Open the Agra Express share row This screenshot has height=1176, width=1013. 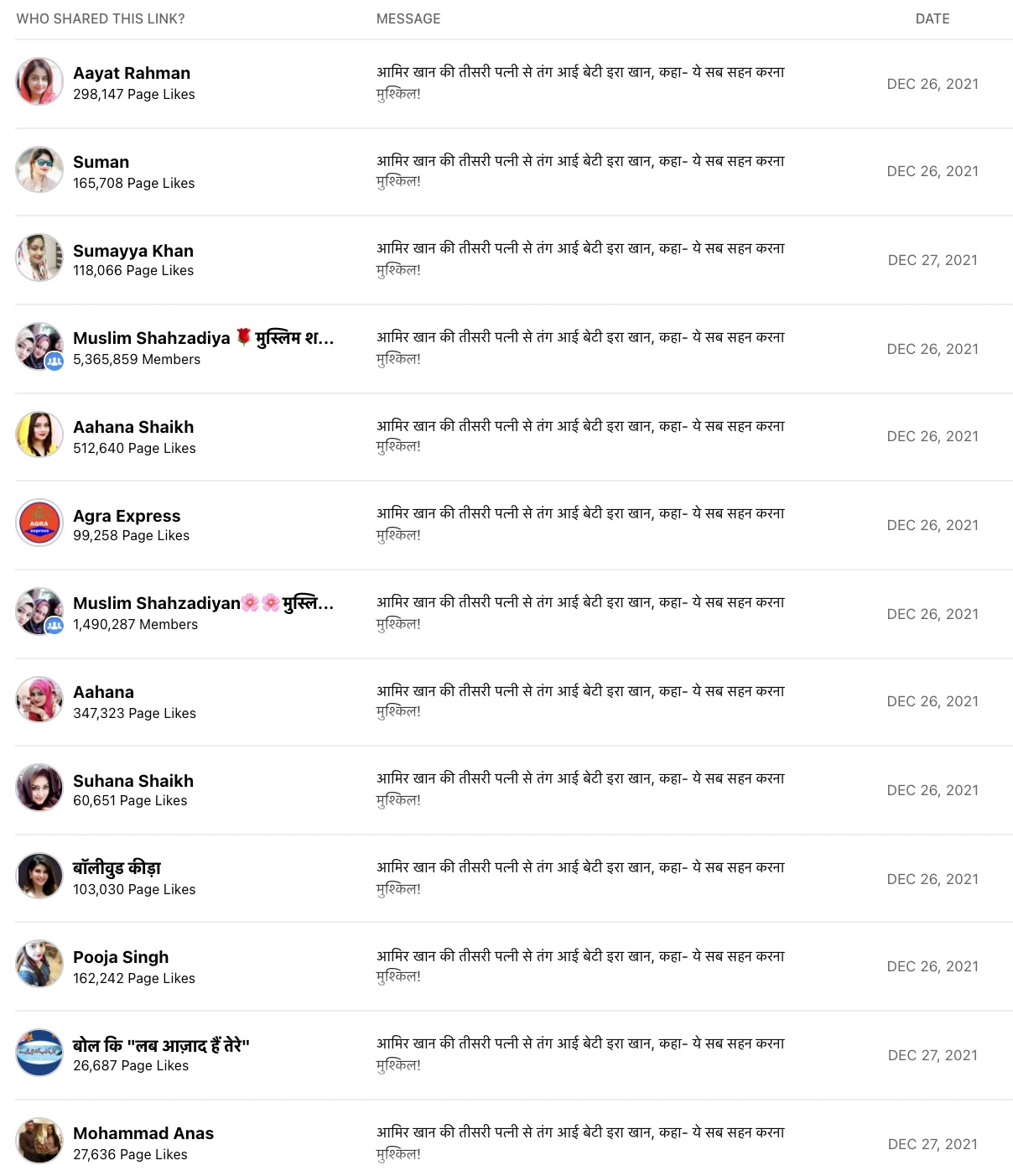pos(127,517)
